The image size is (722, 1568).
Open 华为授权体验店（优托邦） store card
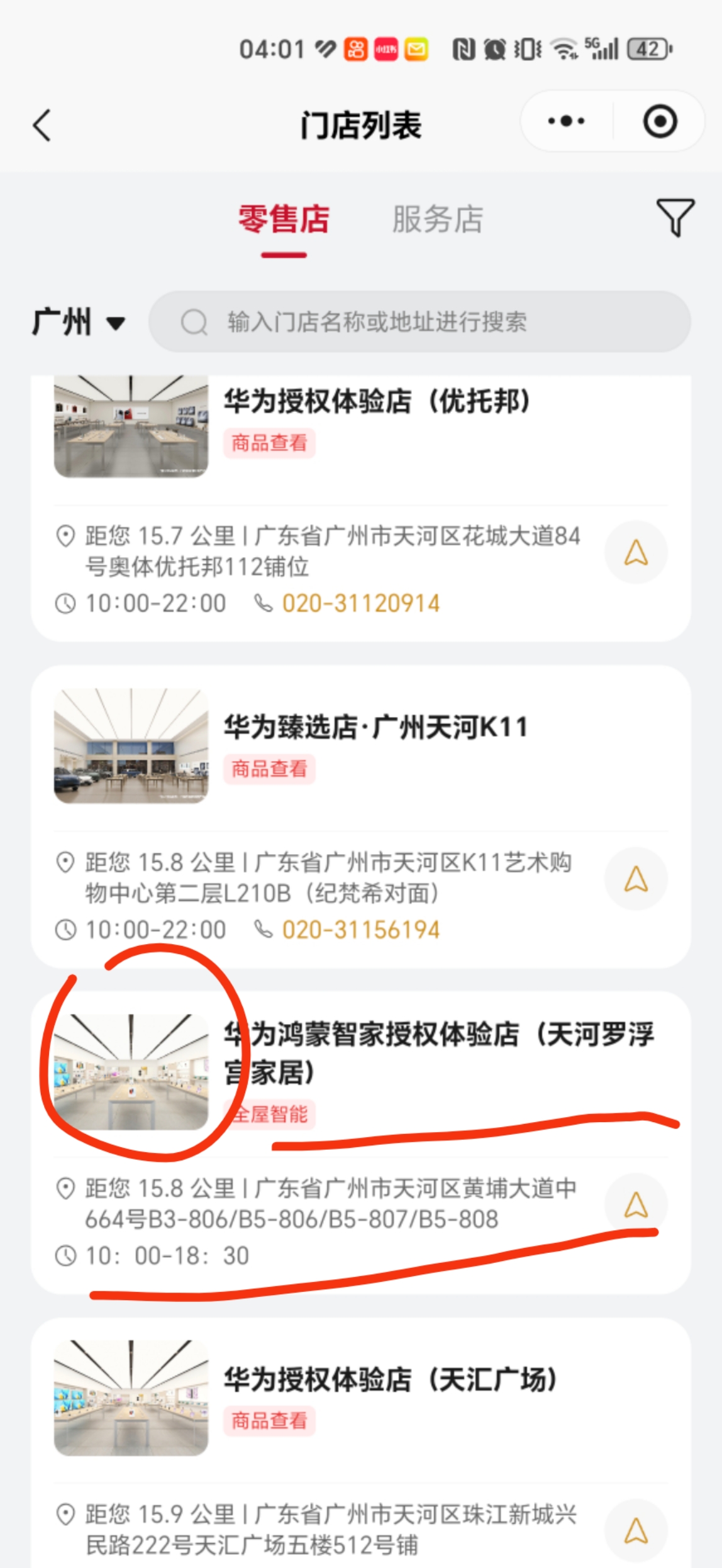[x=376, y=401]
